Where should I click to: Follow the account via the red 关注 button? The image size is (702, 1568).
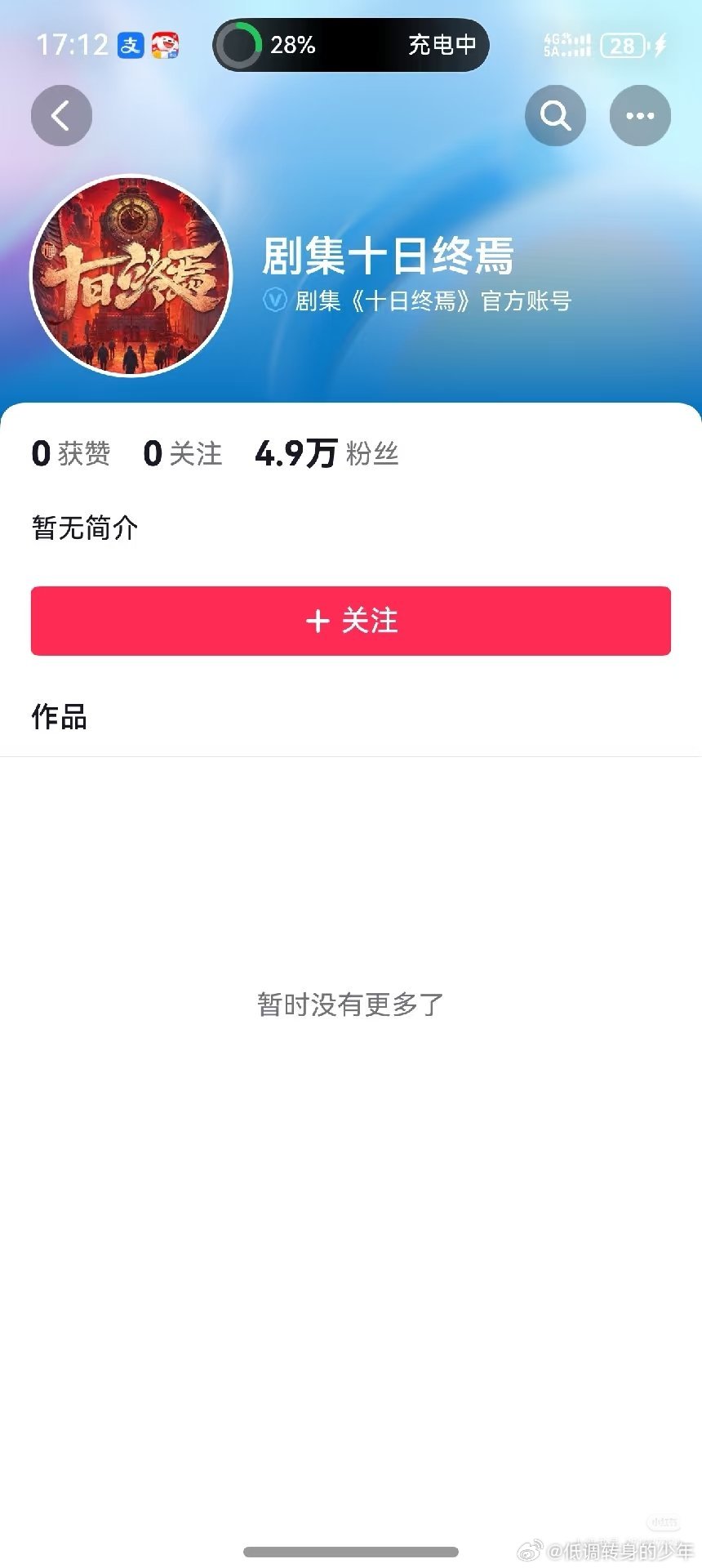point(351,621)
